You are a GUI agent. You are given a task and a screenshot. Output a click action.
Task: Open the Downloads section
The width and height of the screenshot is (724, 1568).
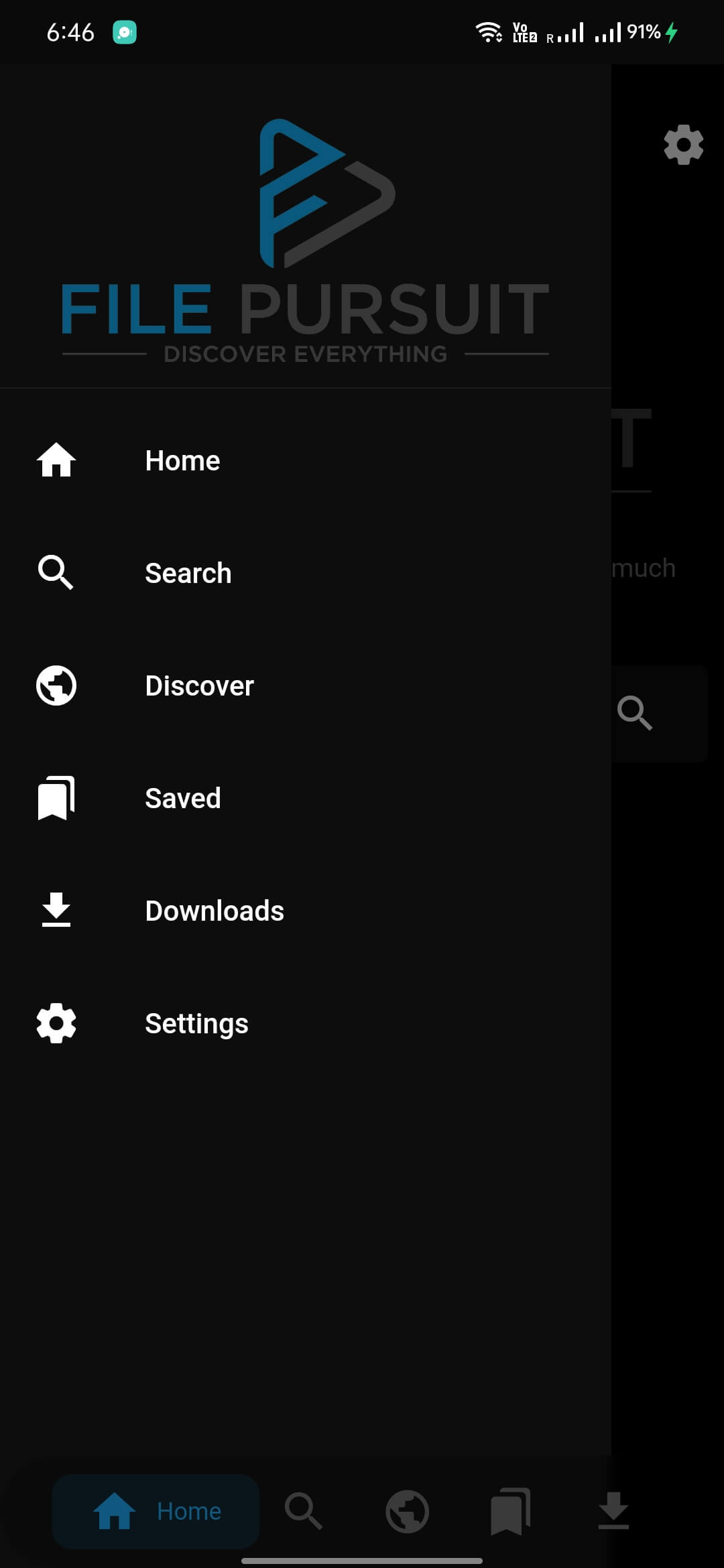[214, 910]
